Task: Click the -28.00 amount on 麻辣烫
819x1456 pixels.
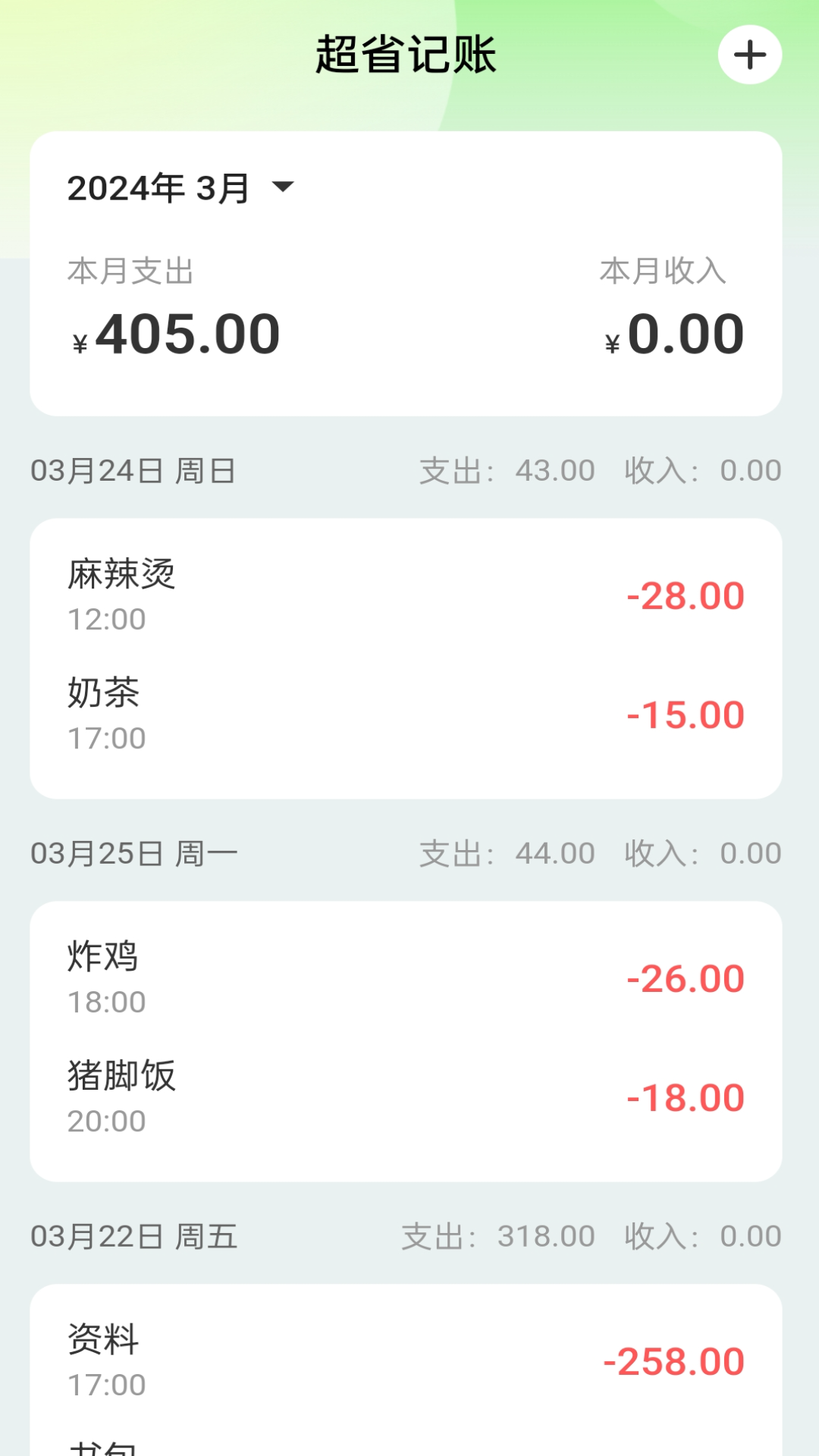Action: click(x=685, y=596)
